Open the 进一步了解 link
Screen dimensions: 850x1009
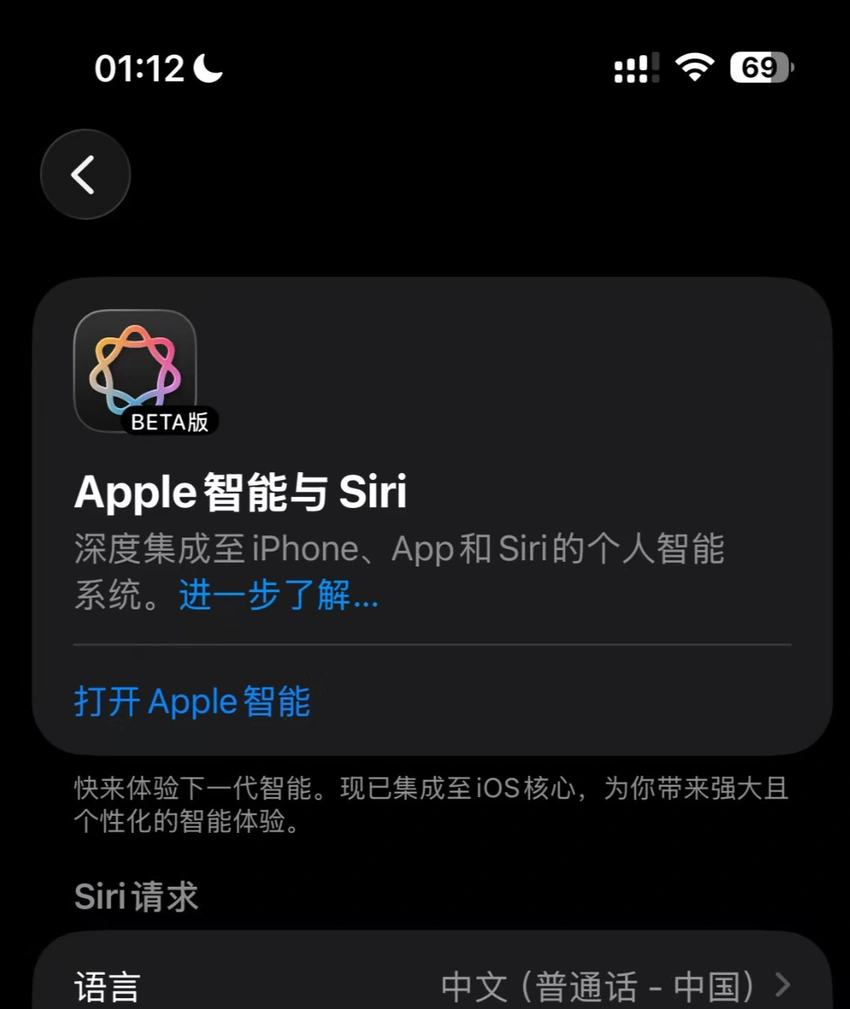click(x=278, y=597)
